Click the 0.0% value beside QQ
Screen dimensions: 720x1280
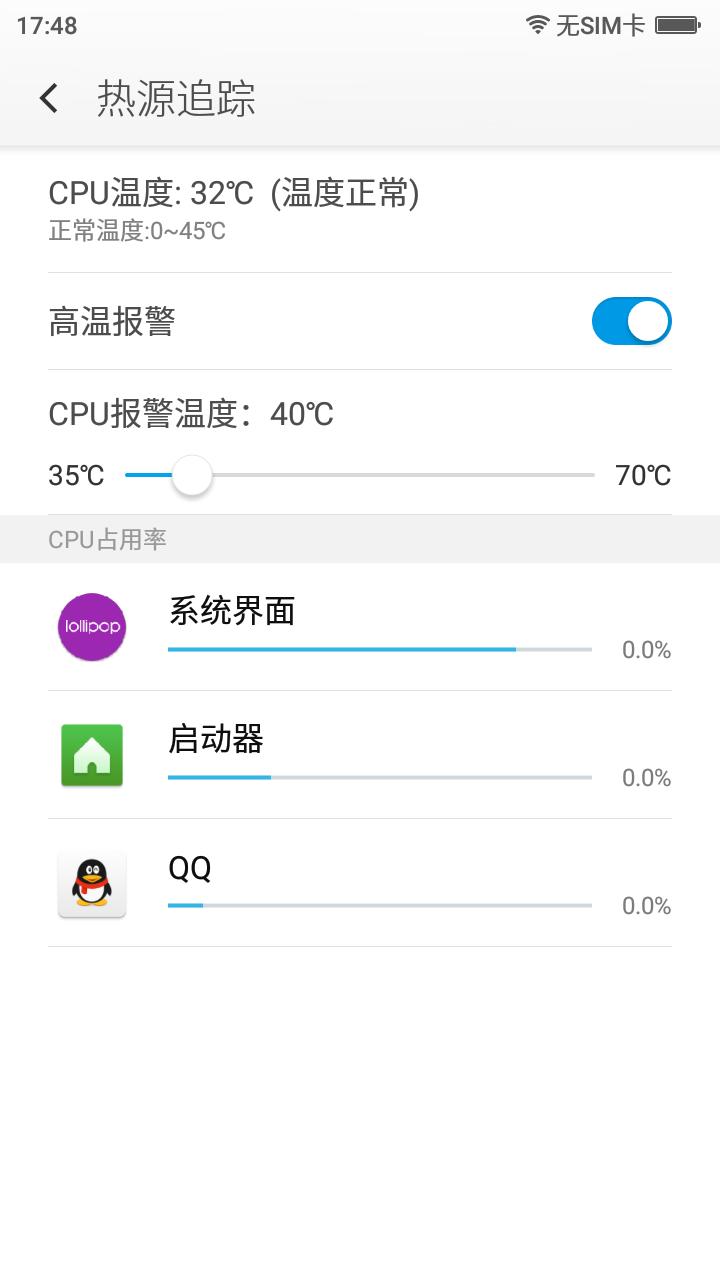[646, 906]
